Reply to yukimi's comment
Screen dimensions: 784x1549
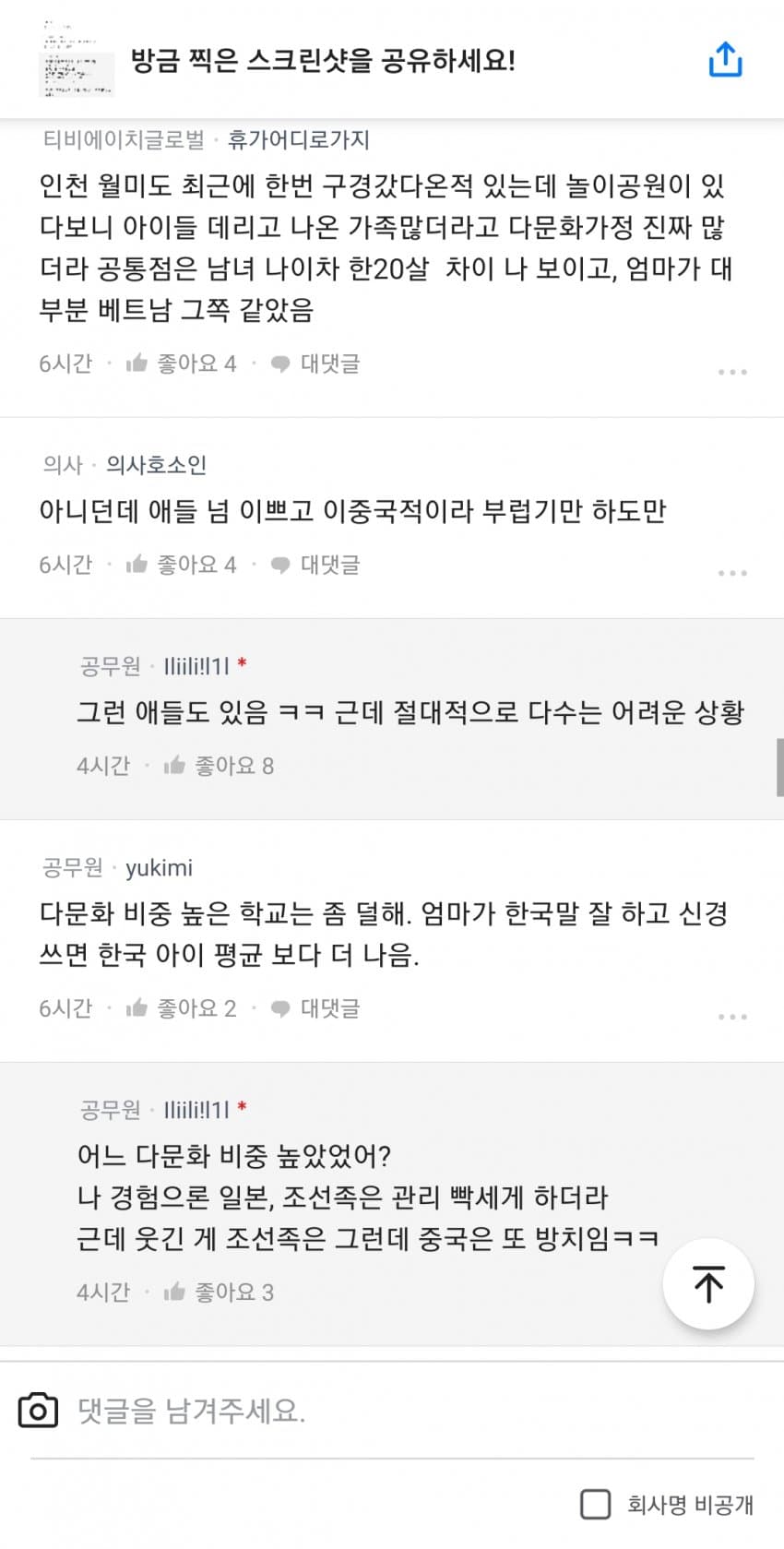[x=315, y=1008]
